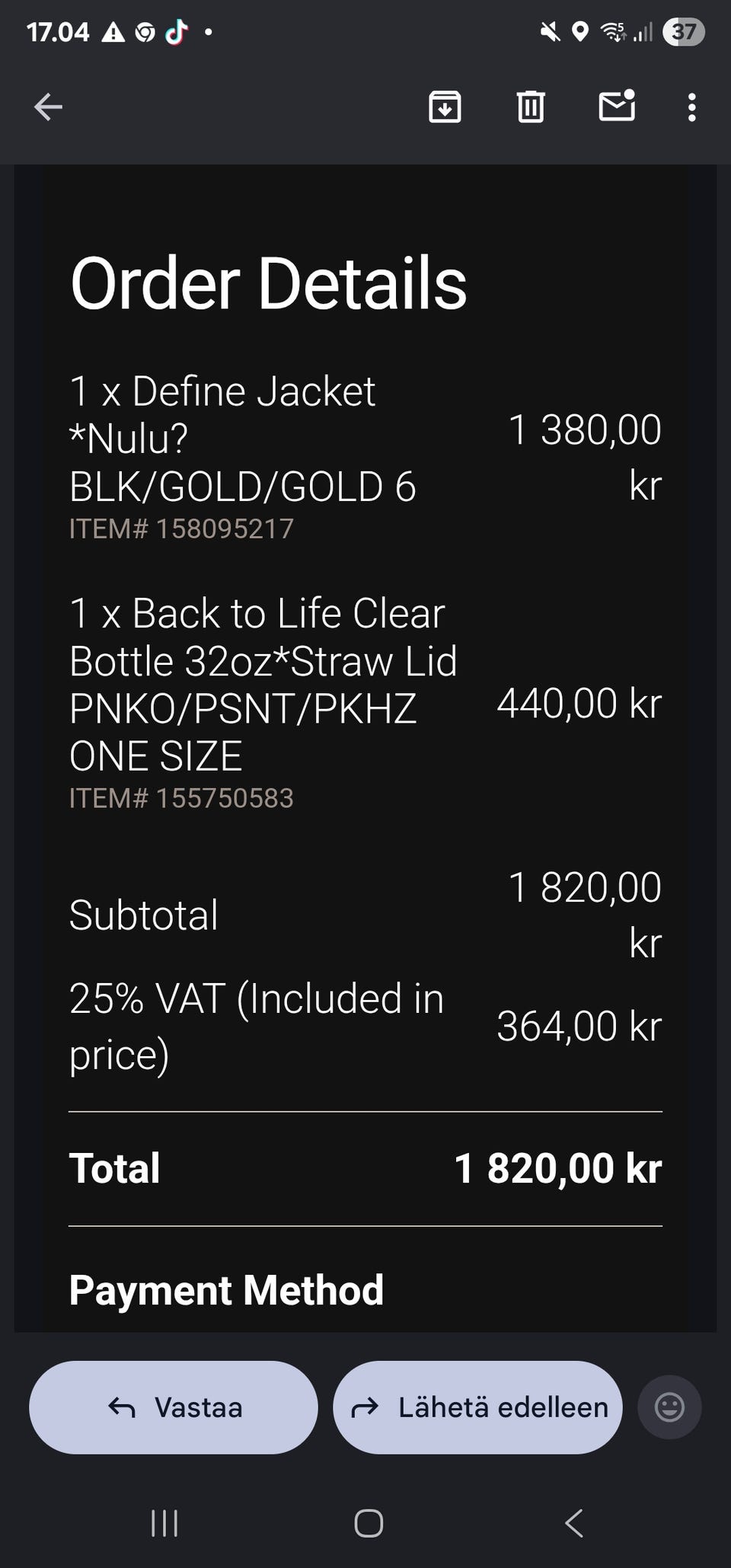Viewport: 731px width, 1568px height.
Task: Delete this email
Action: 531,107
